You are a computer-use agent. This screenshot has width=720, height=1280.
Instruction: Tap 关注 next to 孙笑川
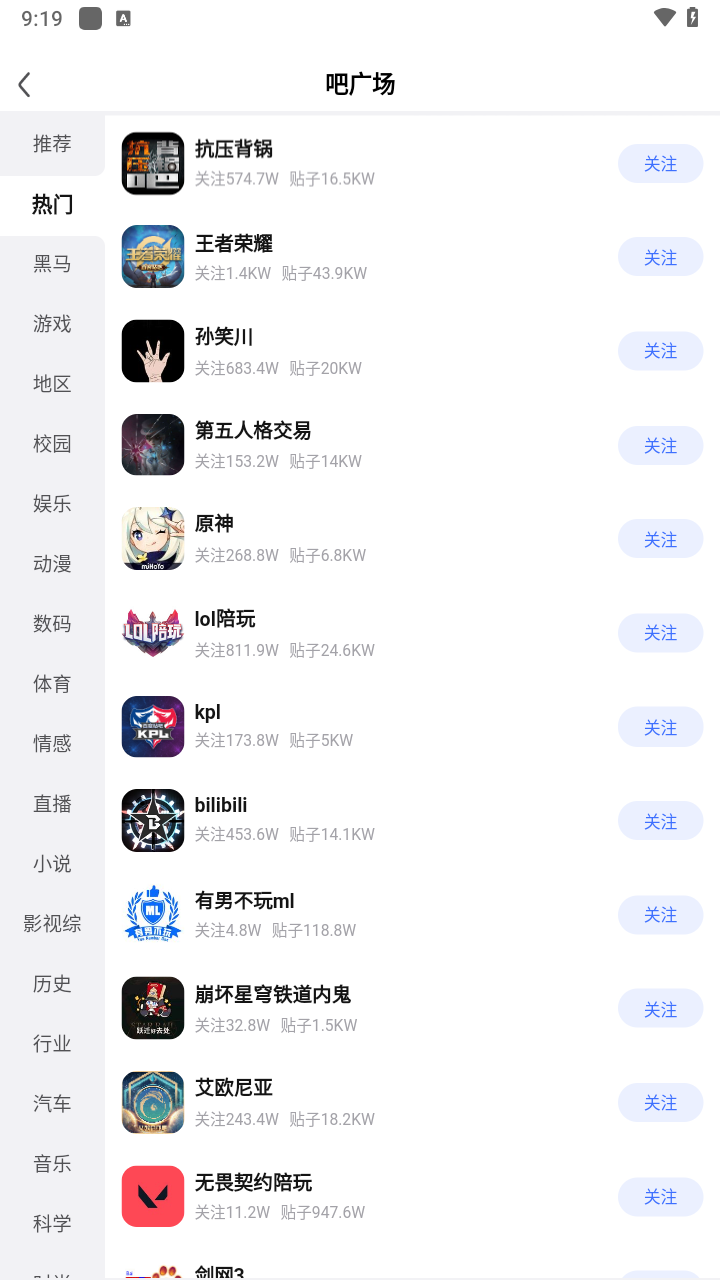660,351
